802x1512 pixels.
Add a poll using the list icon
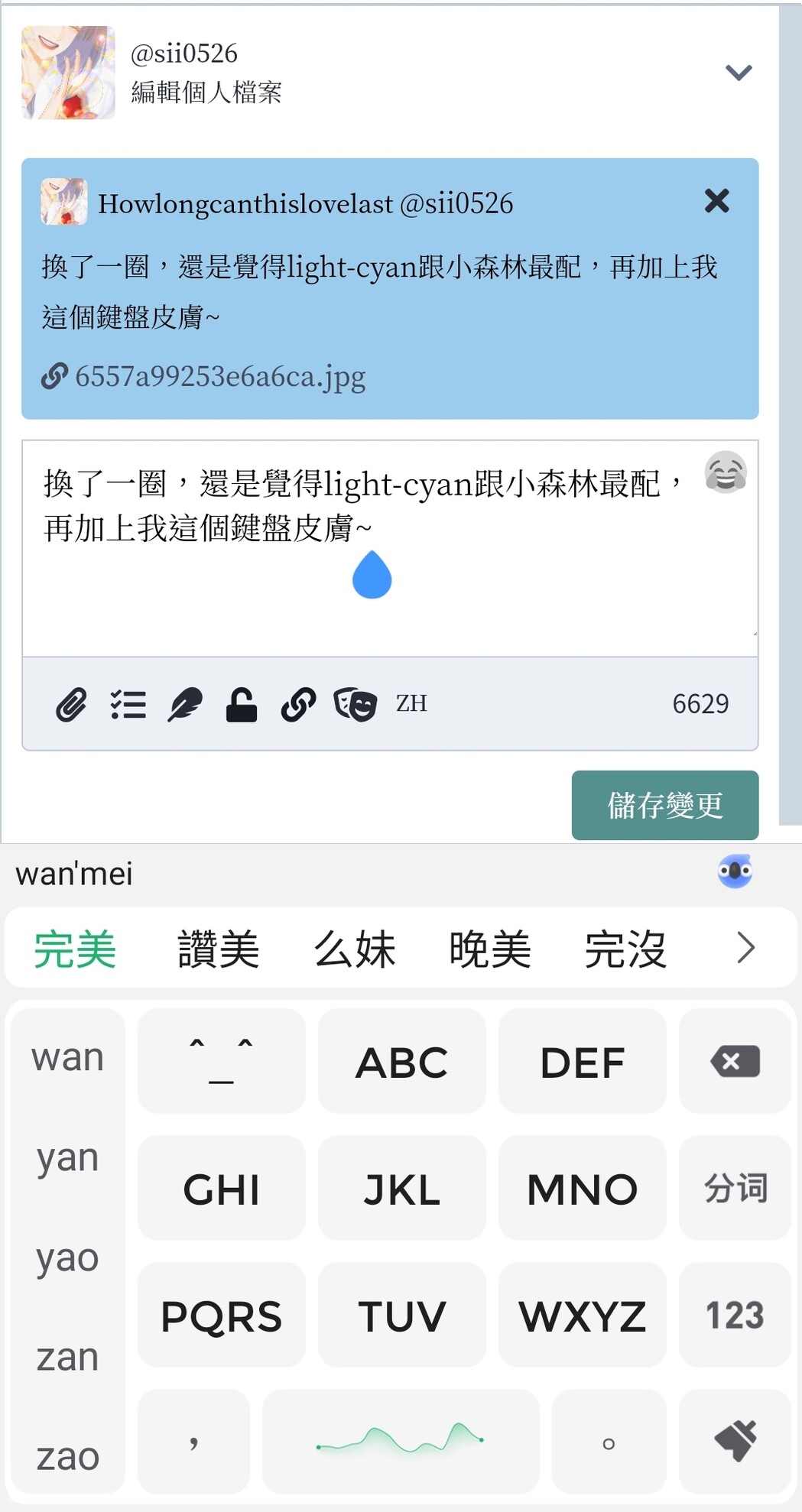click(x=128, y=704)
